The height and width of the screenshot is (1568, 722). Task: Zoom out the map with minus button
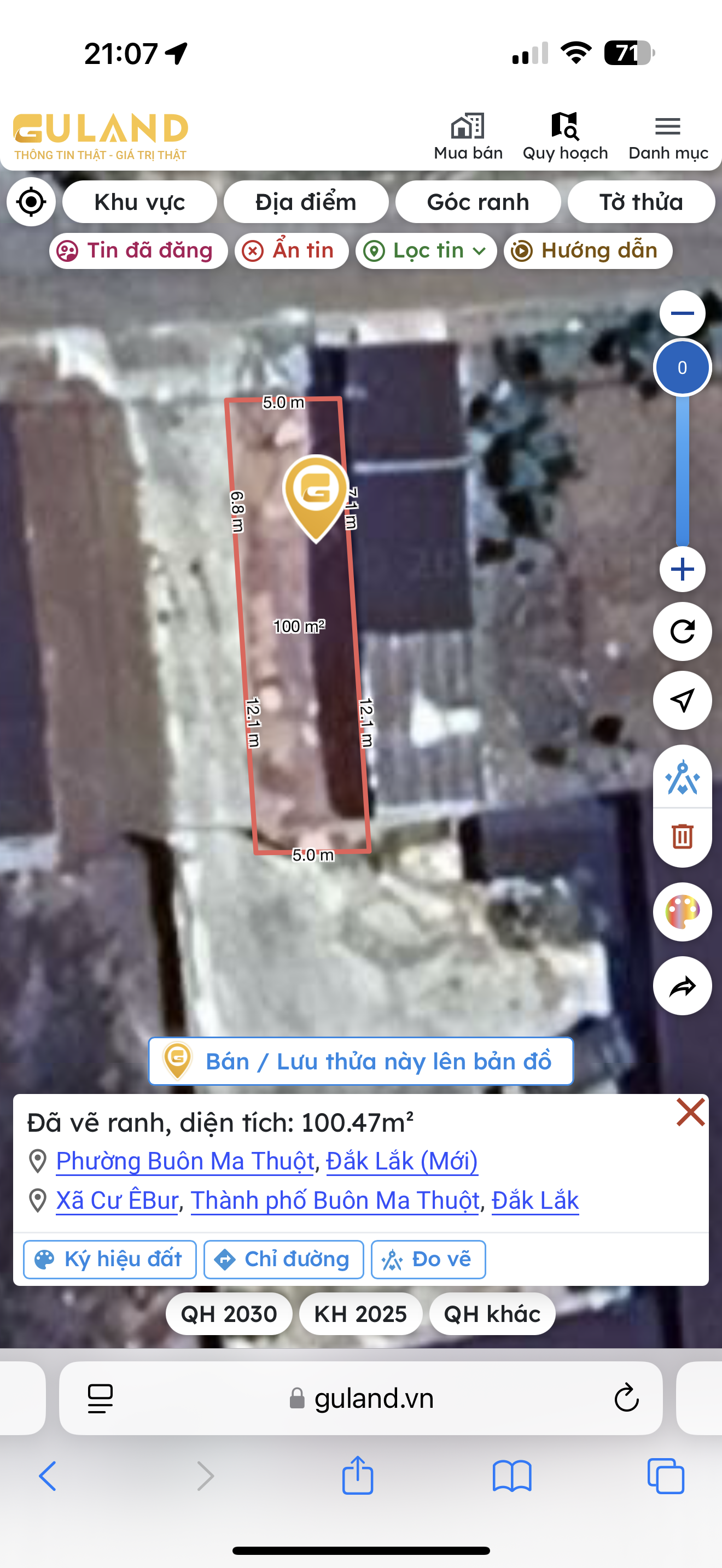click(x=682, y=313)
